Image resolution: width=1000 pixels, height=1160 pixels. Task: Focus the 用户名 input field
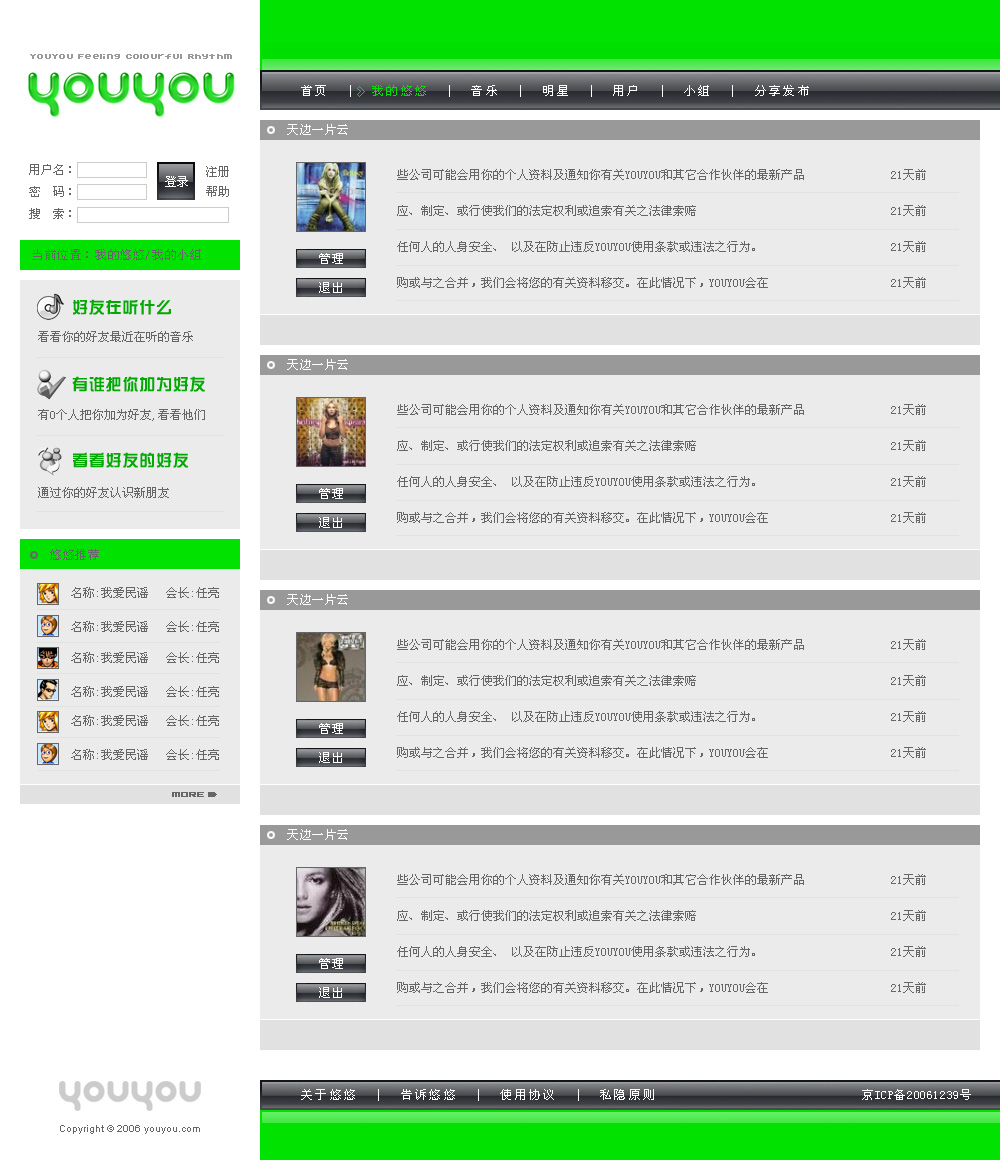tap(112, 170)
